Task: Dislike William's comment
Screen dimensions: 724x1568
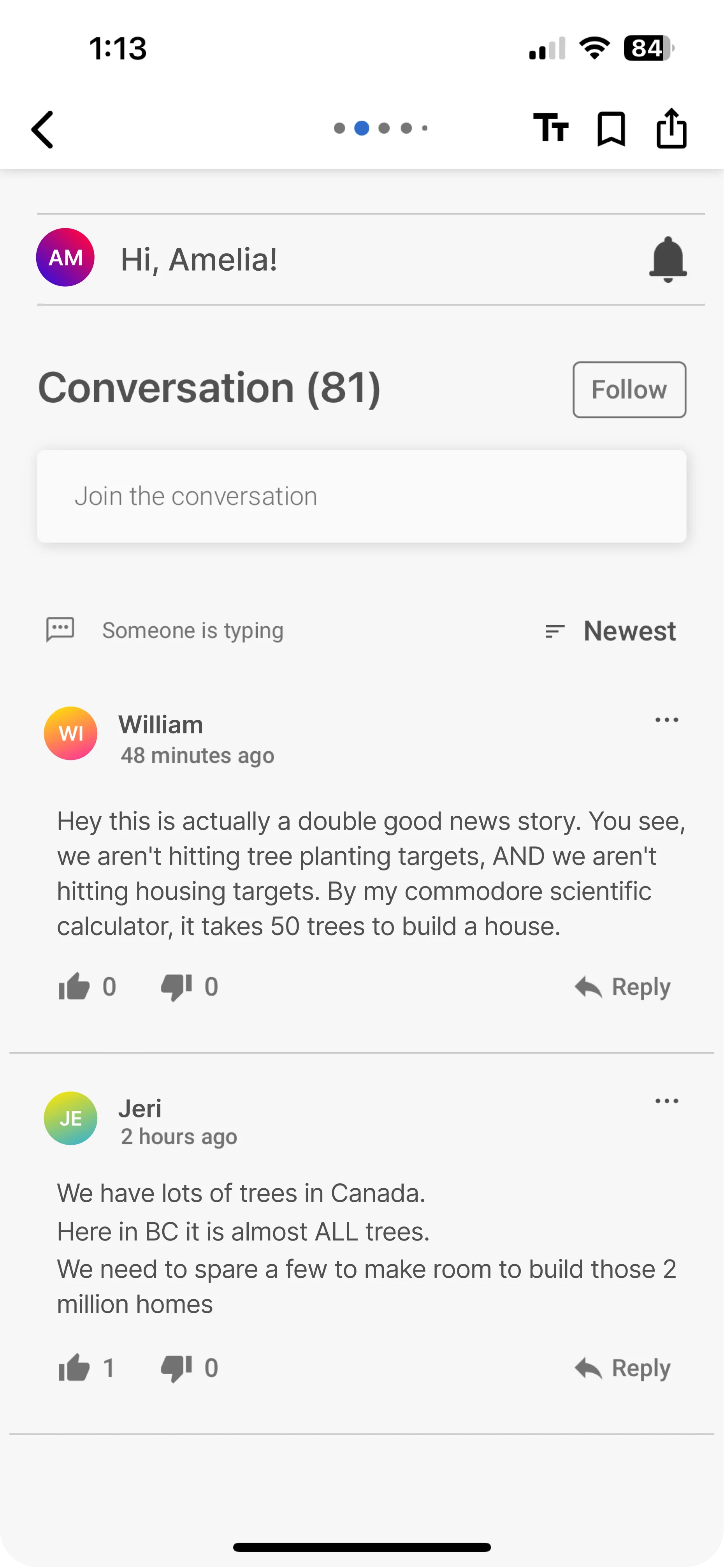Action: 176,987
